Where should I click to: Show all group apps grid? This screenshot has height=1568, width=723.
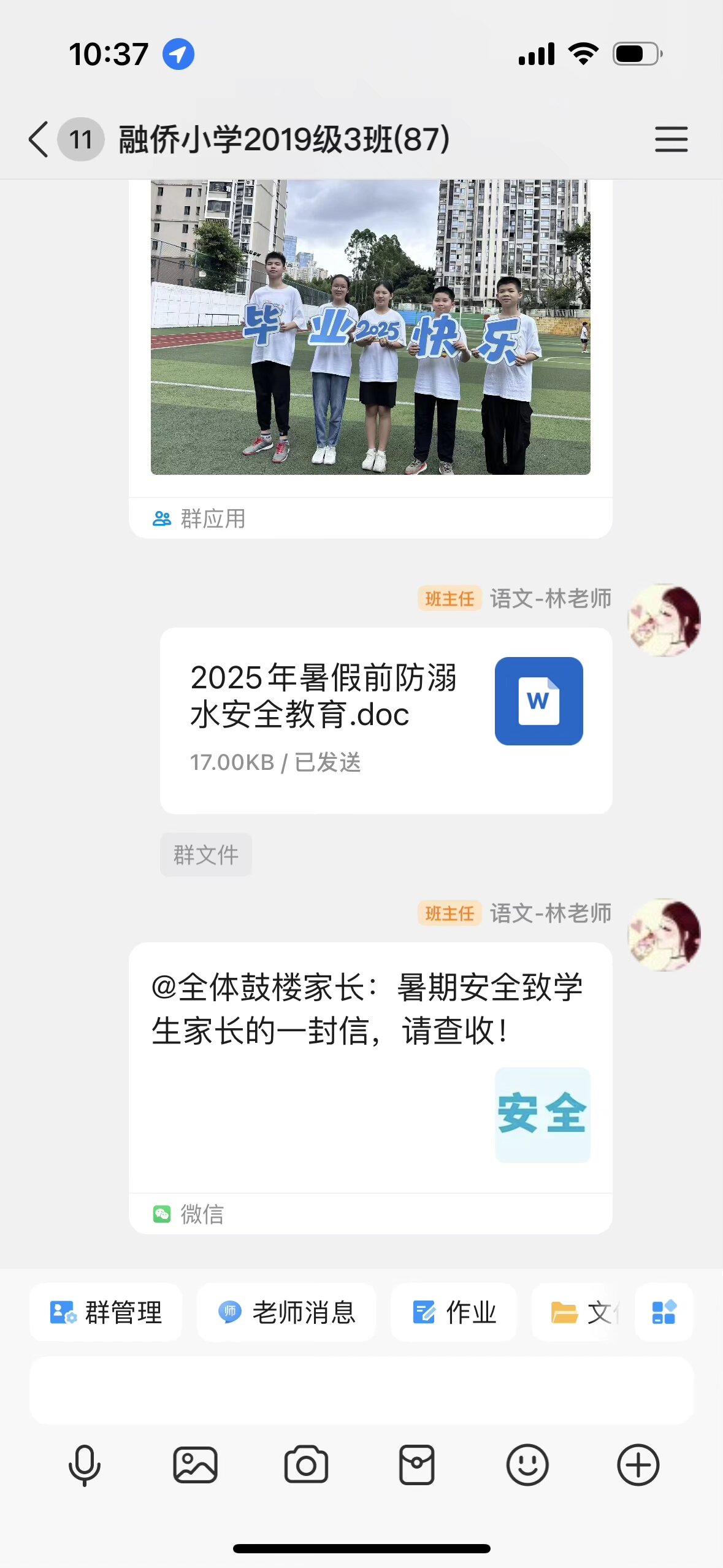point(664,1312)
